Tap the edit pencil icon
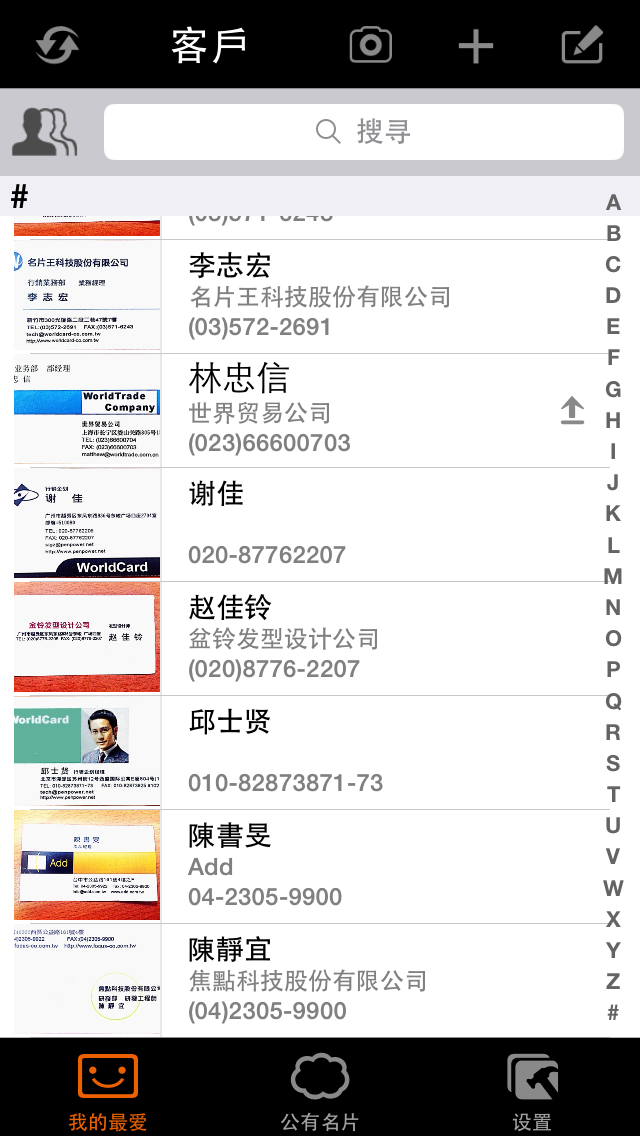Screen dimensions: 640x1136 [x=582, y=45]
